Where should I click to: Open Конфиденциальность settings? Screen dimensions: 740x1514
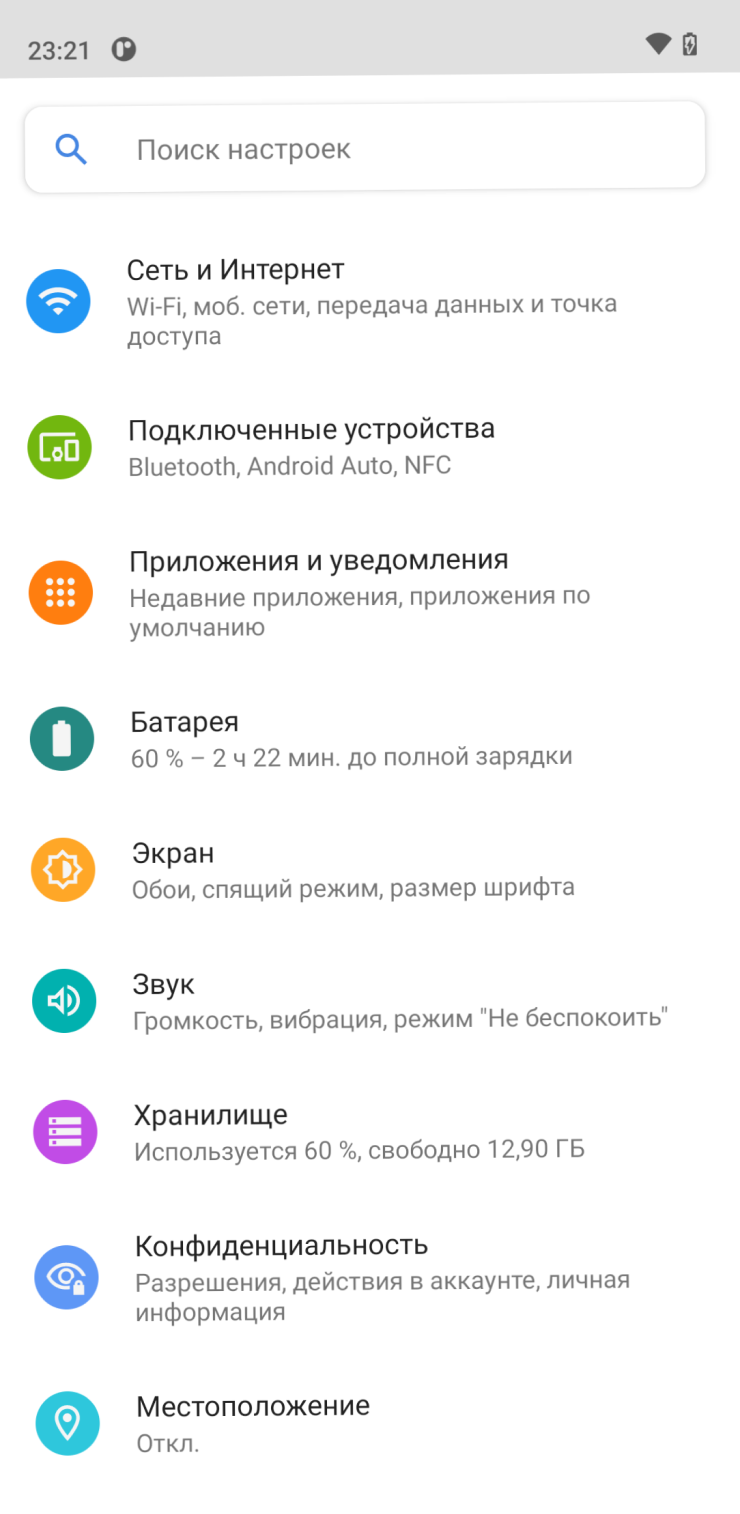tap(370, 1277)
